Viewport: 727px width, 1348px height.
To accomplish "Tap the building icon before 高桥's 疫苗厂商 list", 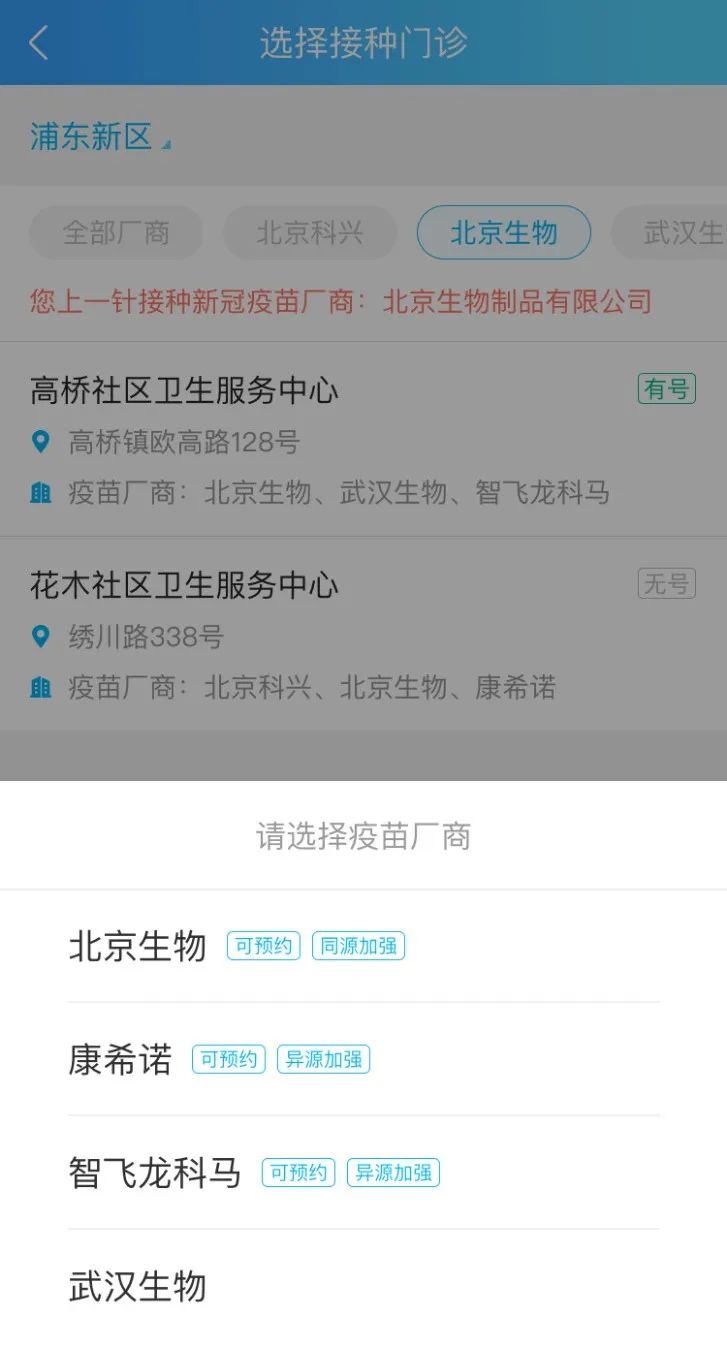I will click(41, 492).
